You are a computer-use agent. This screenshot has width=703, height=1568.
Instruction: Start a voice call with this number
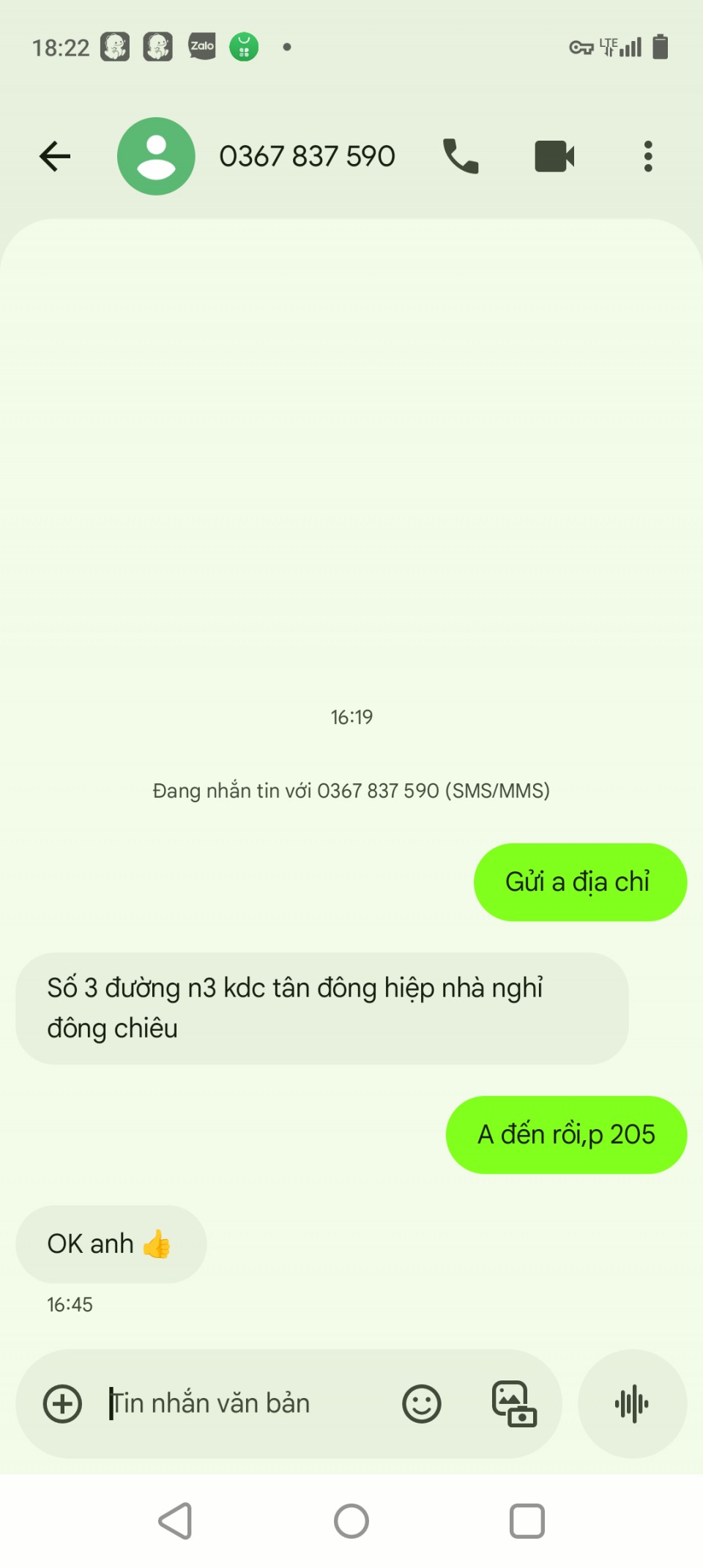click(x=461, y=156)
